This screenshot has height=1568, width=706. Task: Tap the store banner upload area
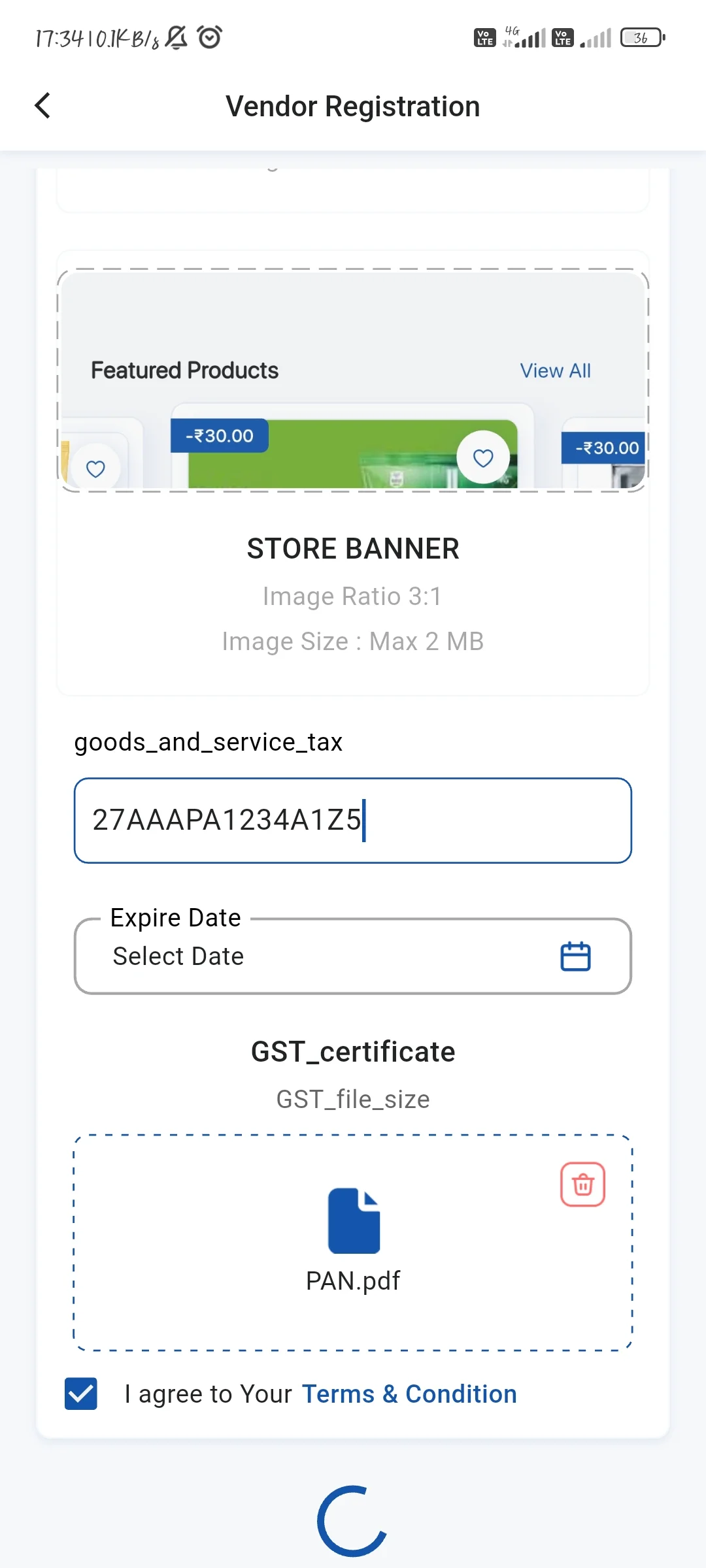353,380
